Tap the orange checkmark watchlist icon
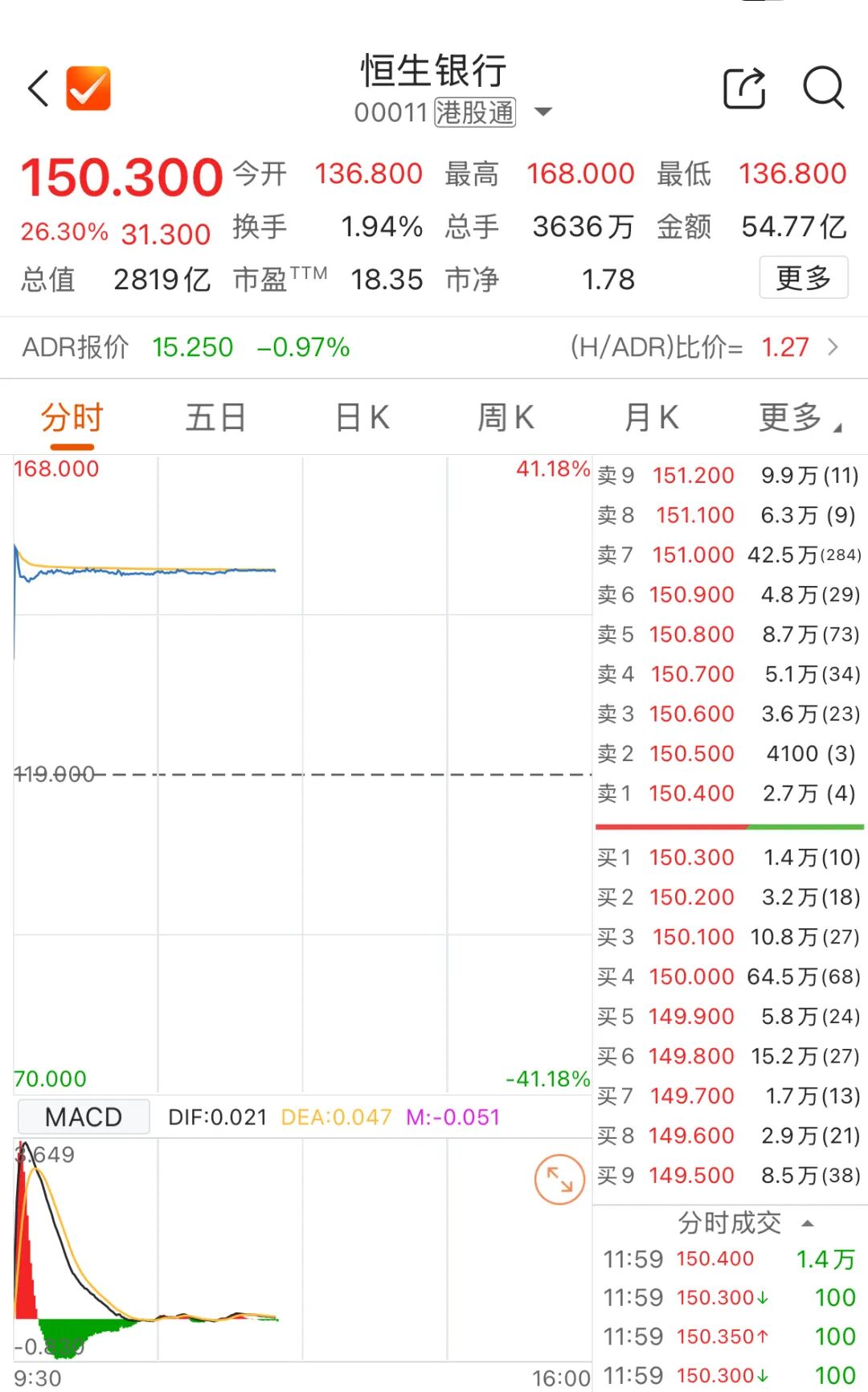 click(88, 88)
